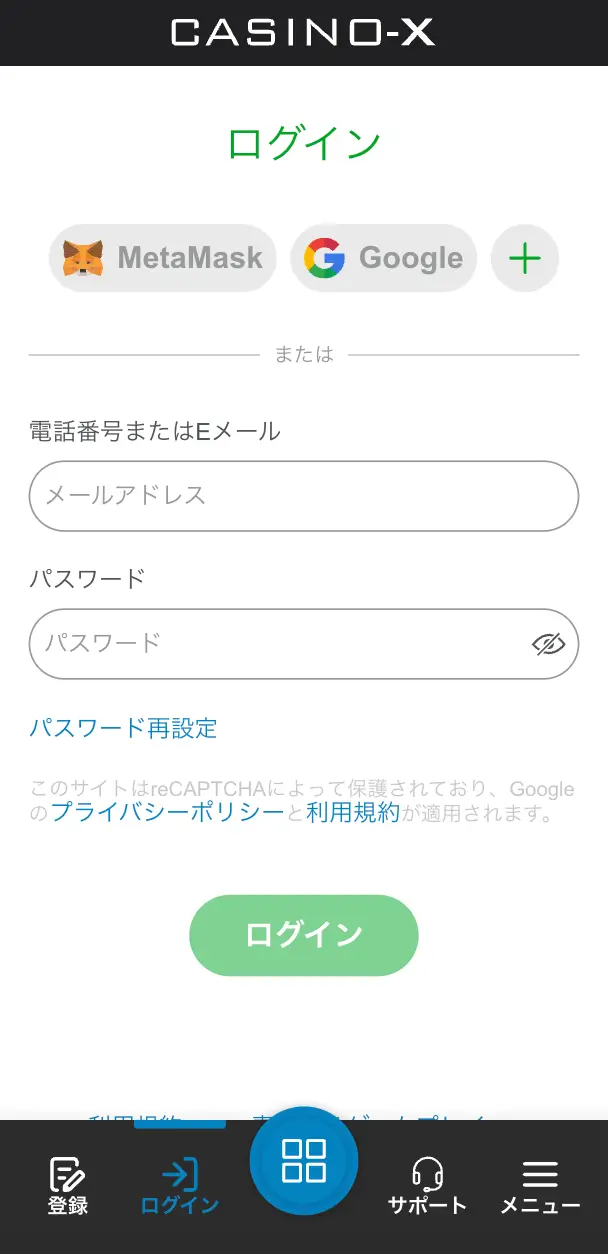Toggle password visibility eye icon
The height and width of the screenshot is (1254, 608).
(x=548, y=644)
